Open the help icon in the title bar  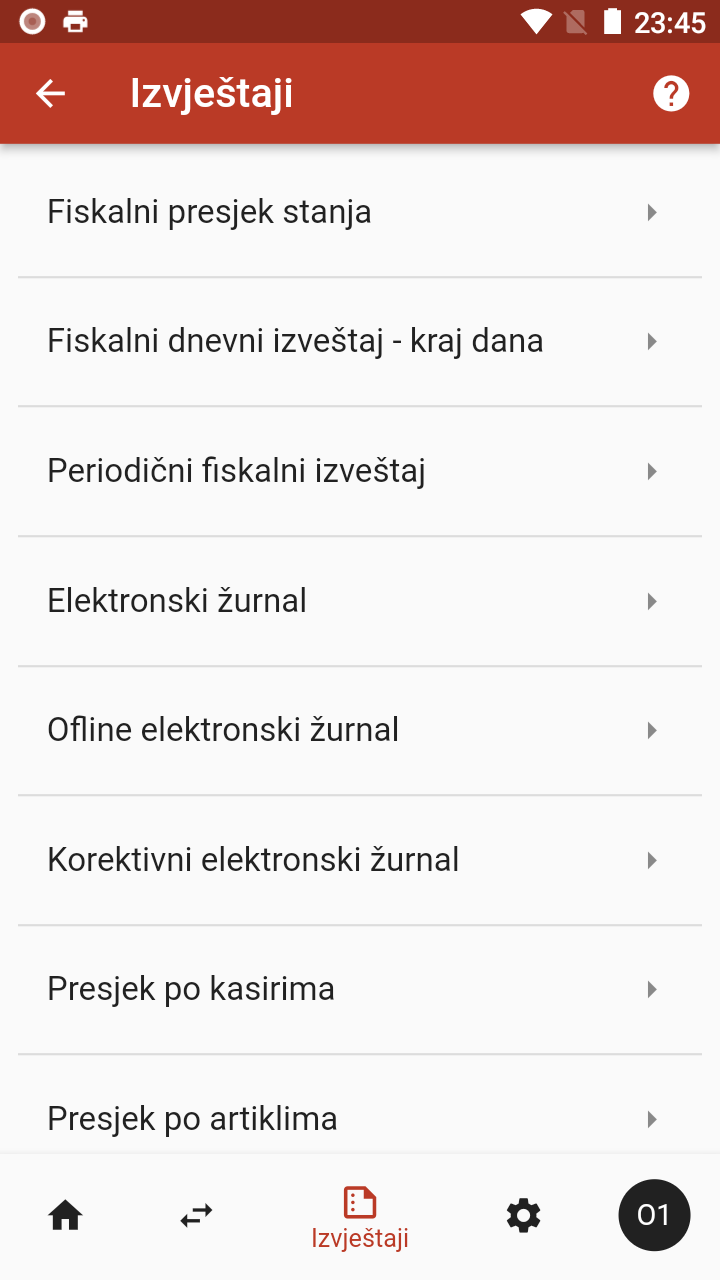671,93
